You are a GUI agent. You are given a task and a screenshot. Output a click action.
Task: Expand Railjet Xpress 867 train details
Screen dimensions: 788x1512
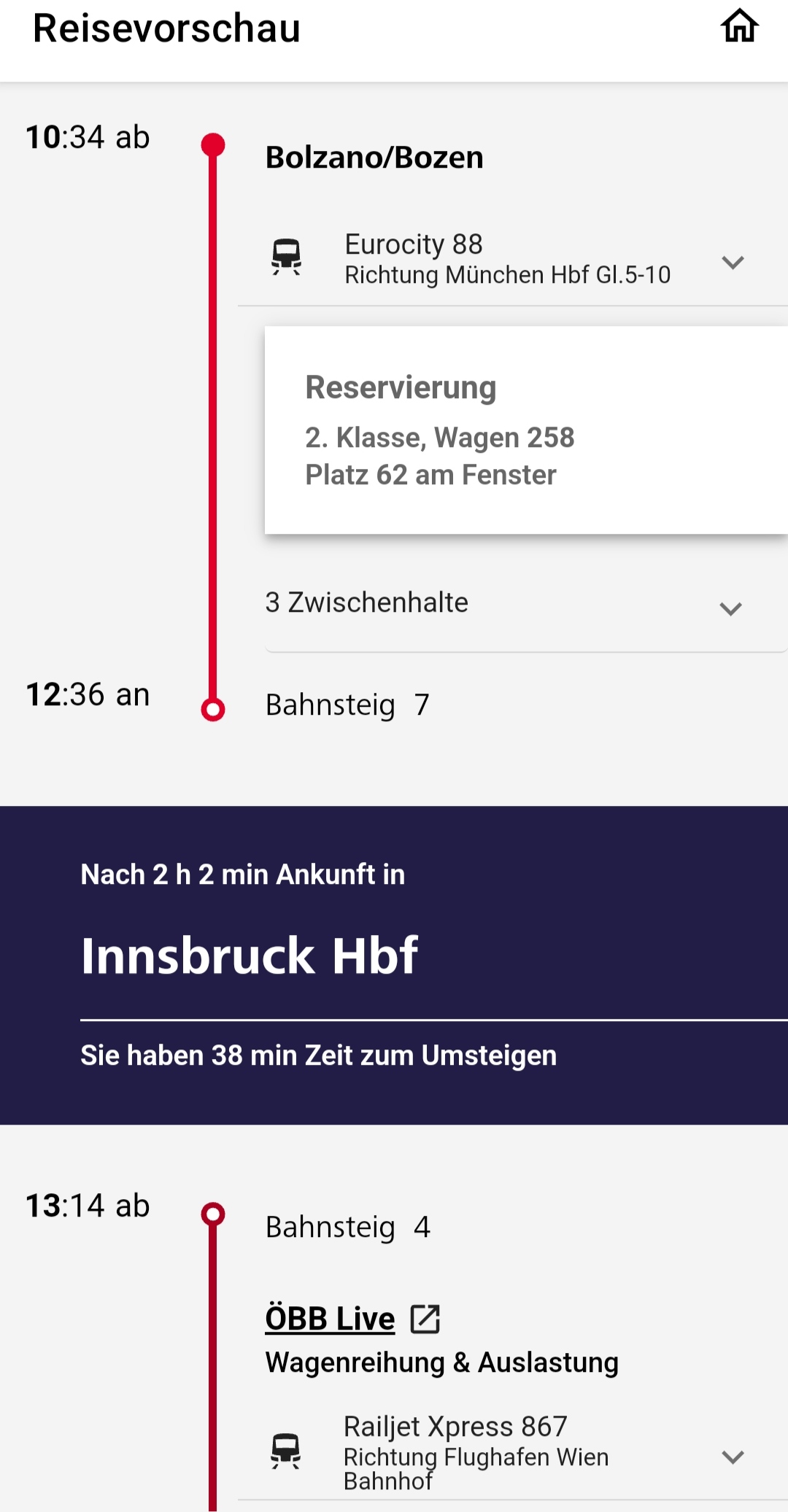pyautogui.click(x=733, y=1457)
